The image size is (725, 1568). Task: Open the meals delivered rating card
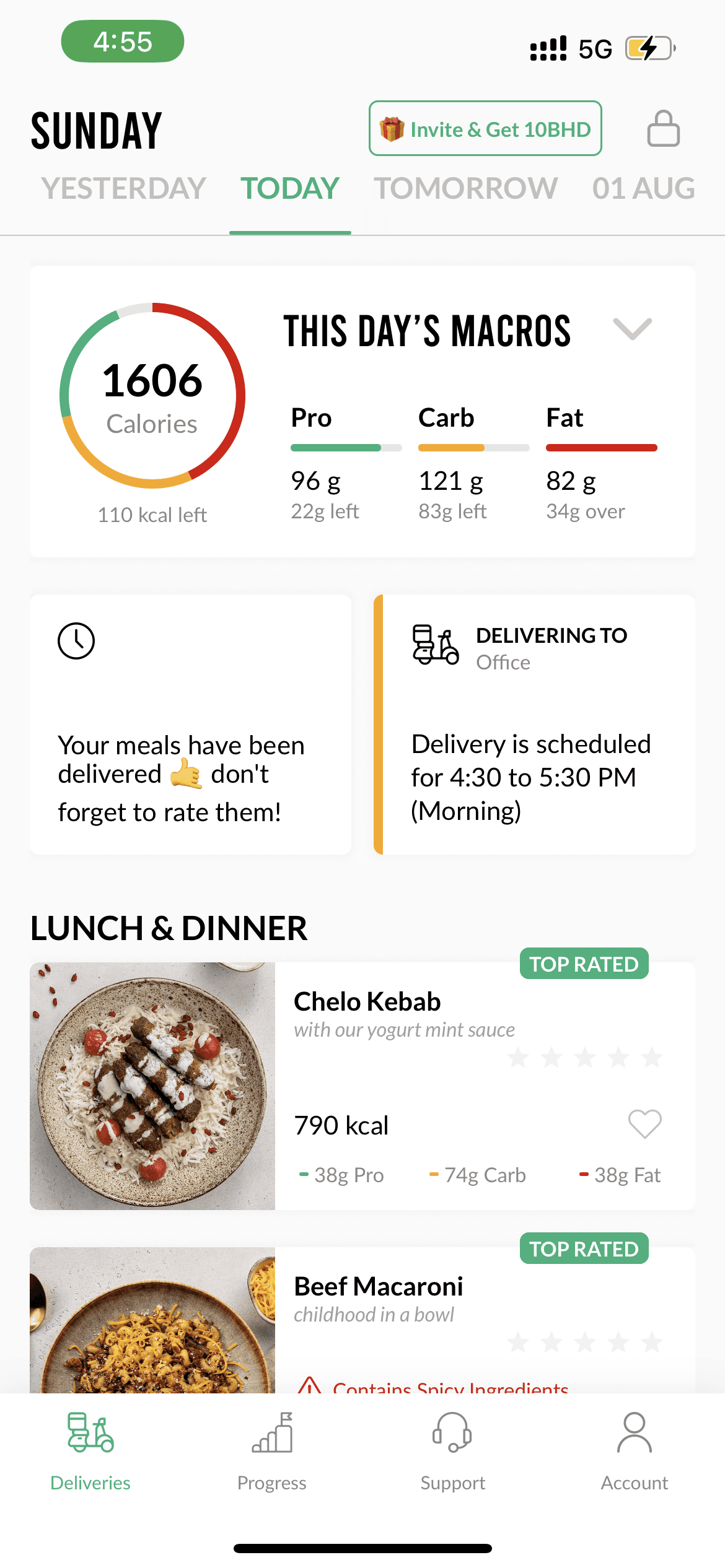[190, 725]
